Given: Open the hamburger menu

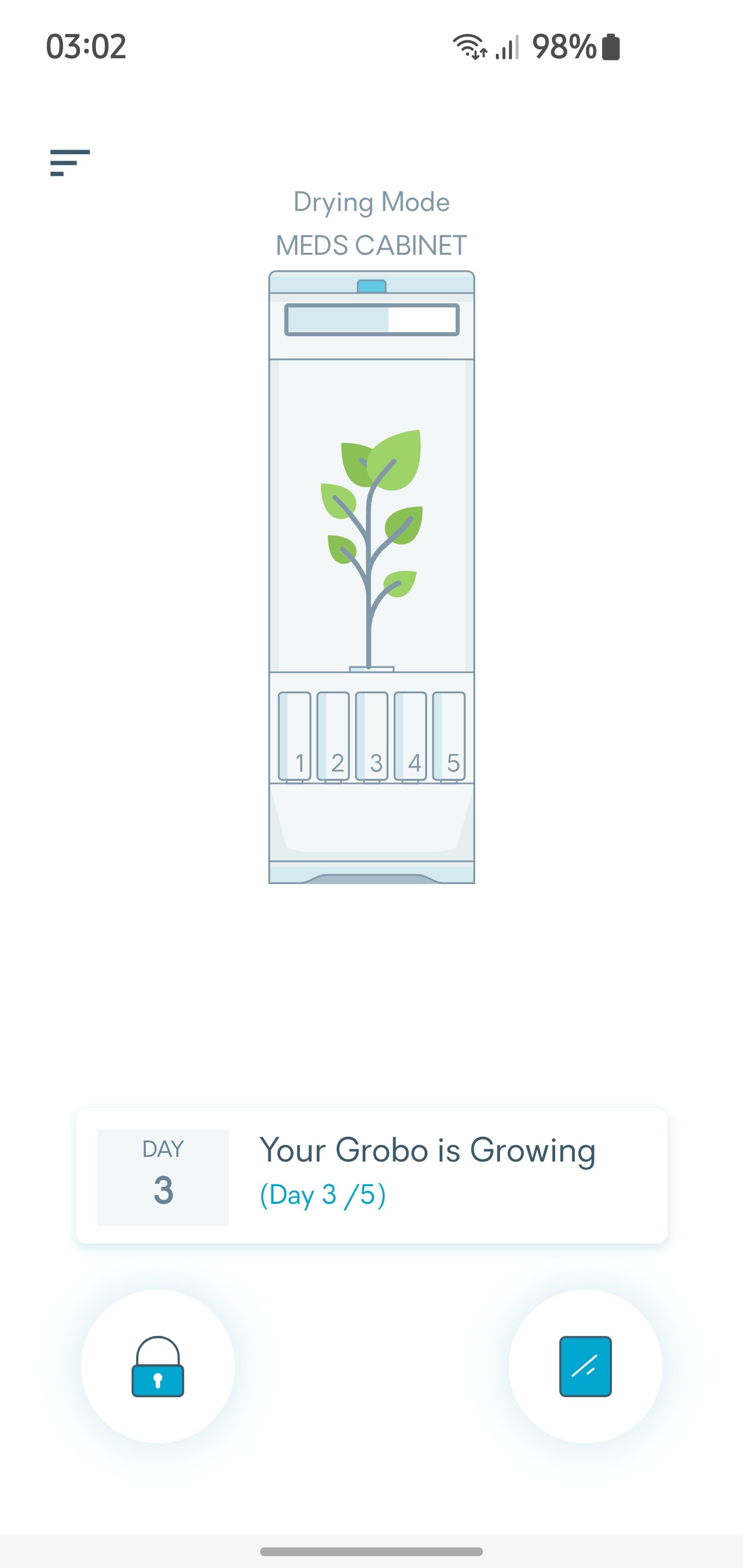Looking at the screenshot, I should 70,162.
